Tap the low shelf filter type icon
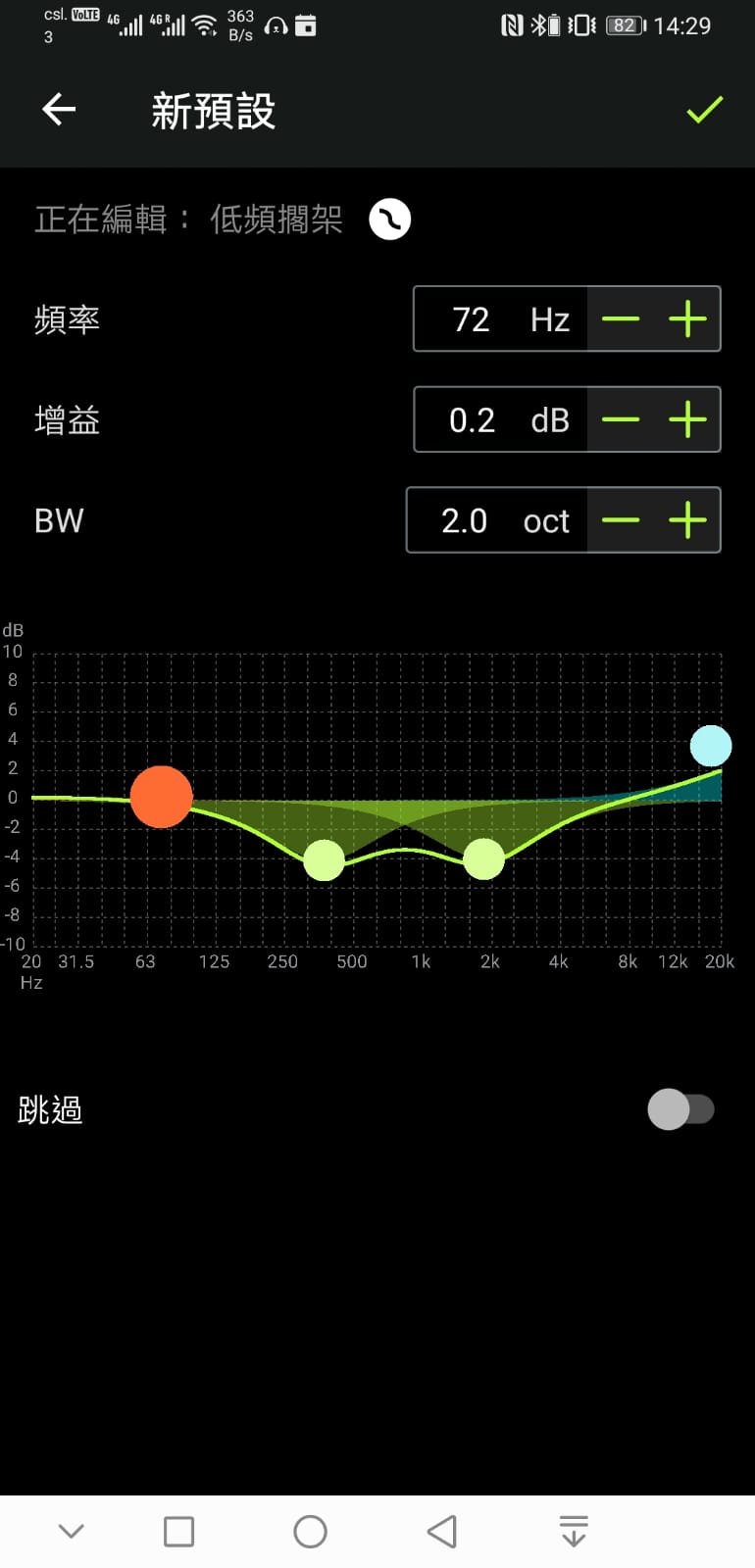The width and height of the screenshot is (755, 1568). click(x=389, y=219)
